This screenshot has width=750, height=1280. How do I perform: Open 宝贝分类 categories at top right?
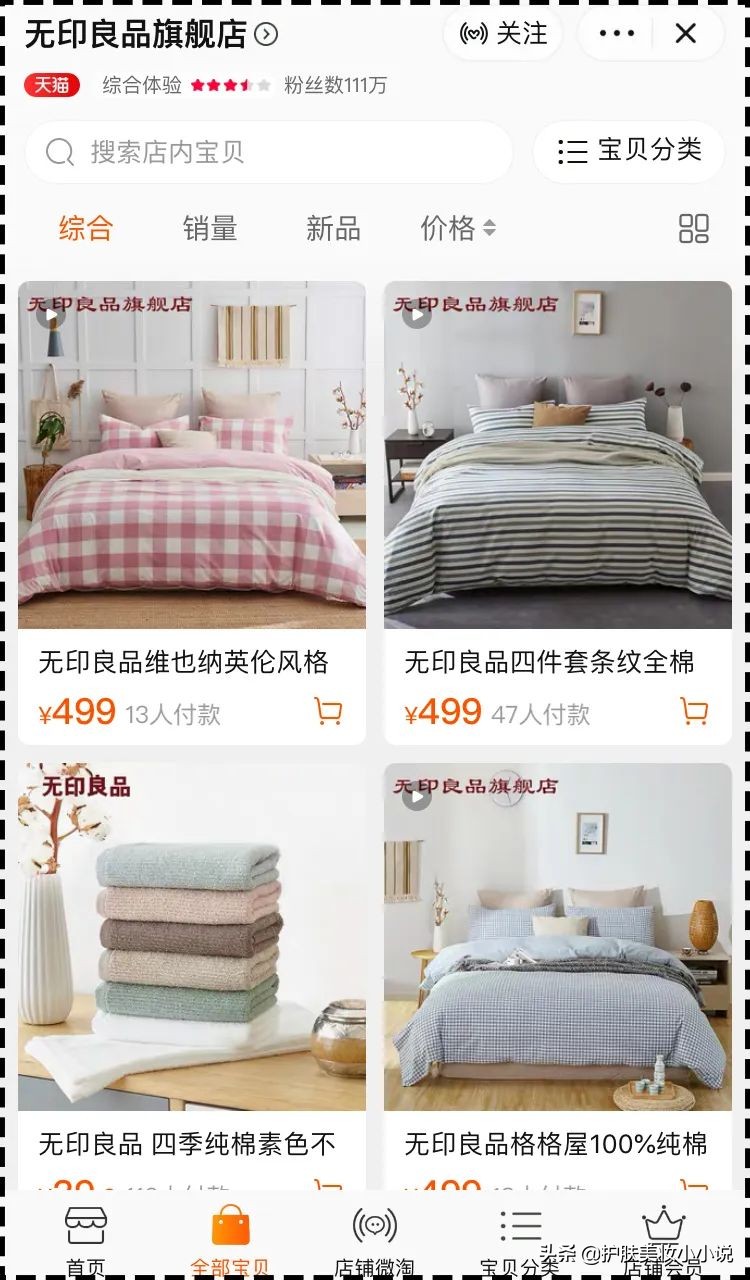pyautogui.click(x=629, y=151)
